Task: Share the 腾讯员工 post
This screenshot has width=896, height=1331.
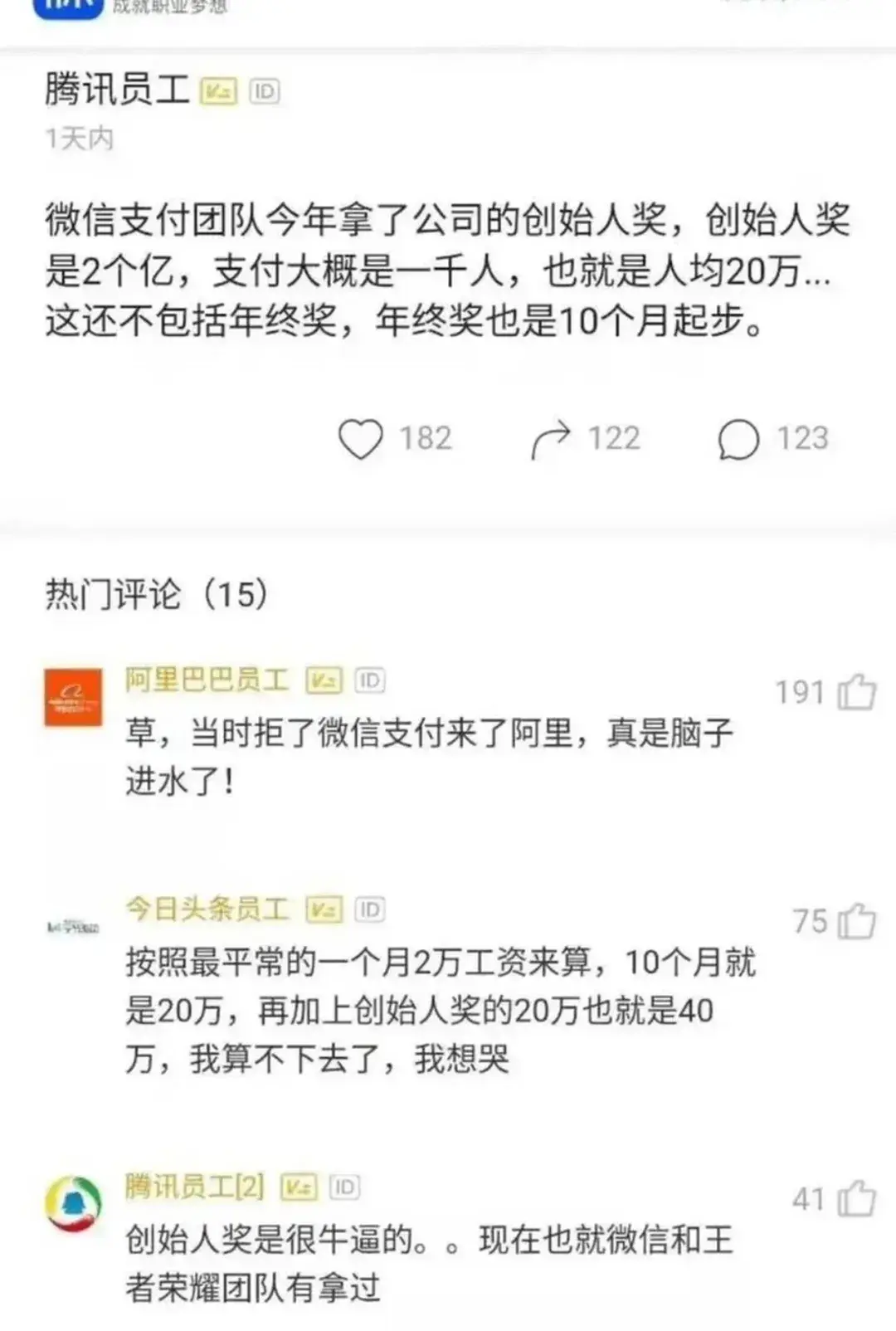Action: [551, 439]
